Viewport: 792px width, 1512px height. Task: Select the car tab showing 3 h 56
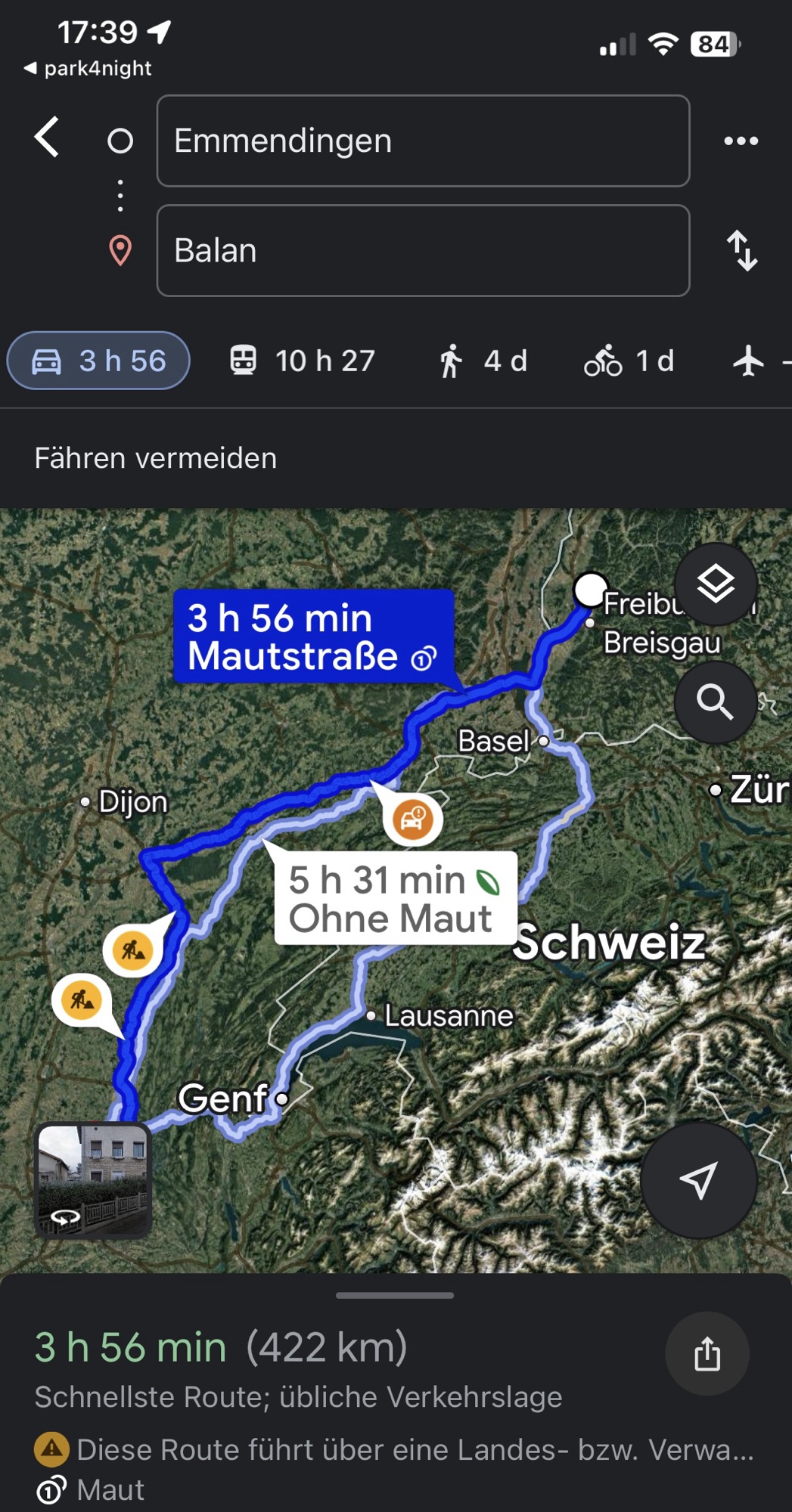pos(98,361)
